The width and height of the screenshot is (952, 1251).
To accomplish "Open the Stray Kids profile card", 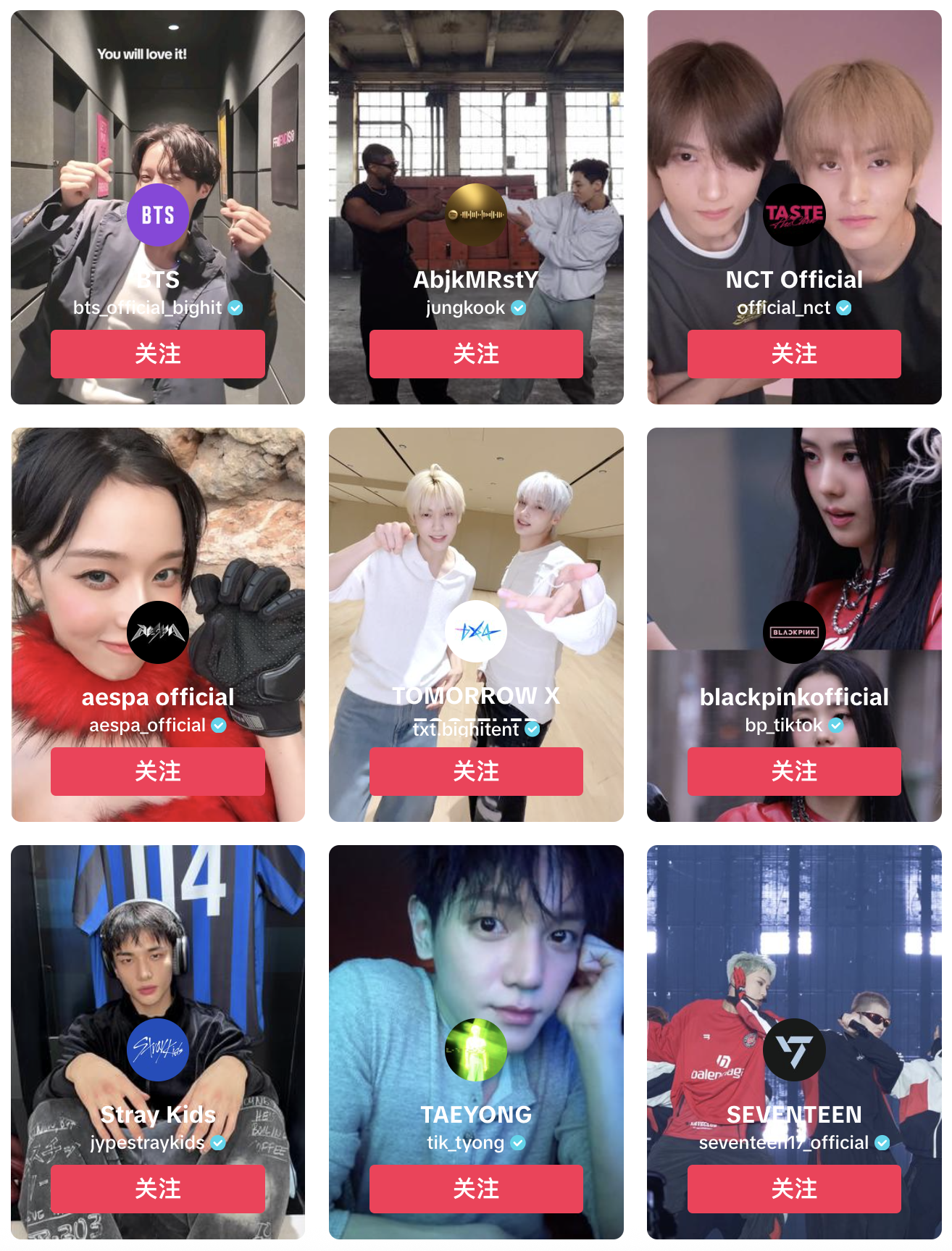I will coord(157,942).
